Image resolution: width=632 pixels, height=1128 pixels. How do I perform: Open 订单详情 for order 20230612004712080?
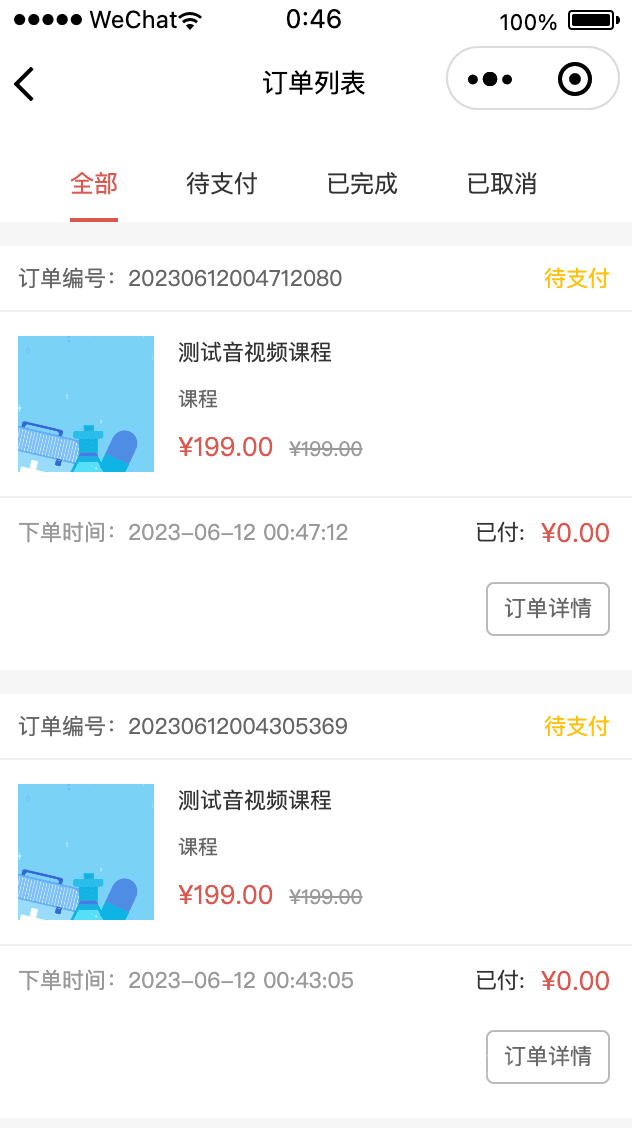pyautogui.click(x=547, y=609)
